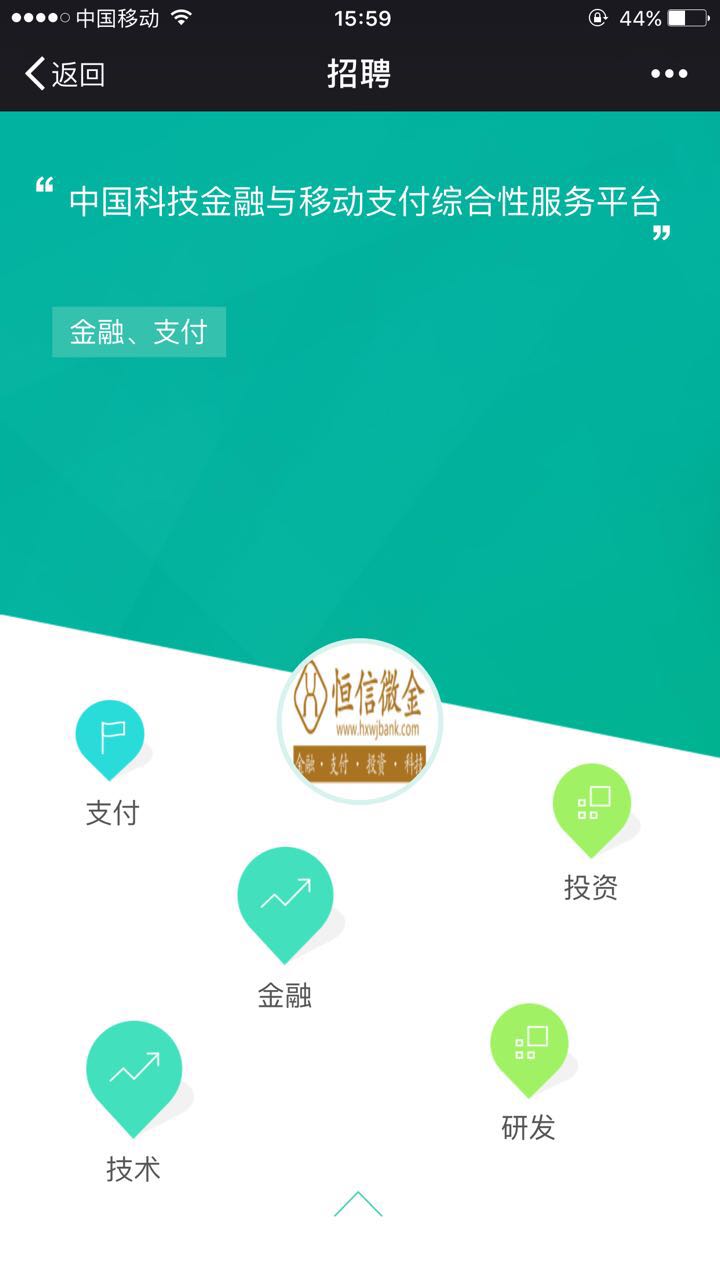This screenshot has width=720, height=1280.
Task: Open the 支付 category pin
Action: tap(110, 738)
